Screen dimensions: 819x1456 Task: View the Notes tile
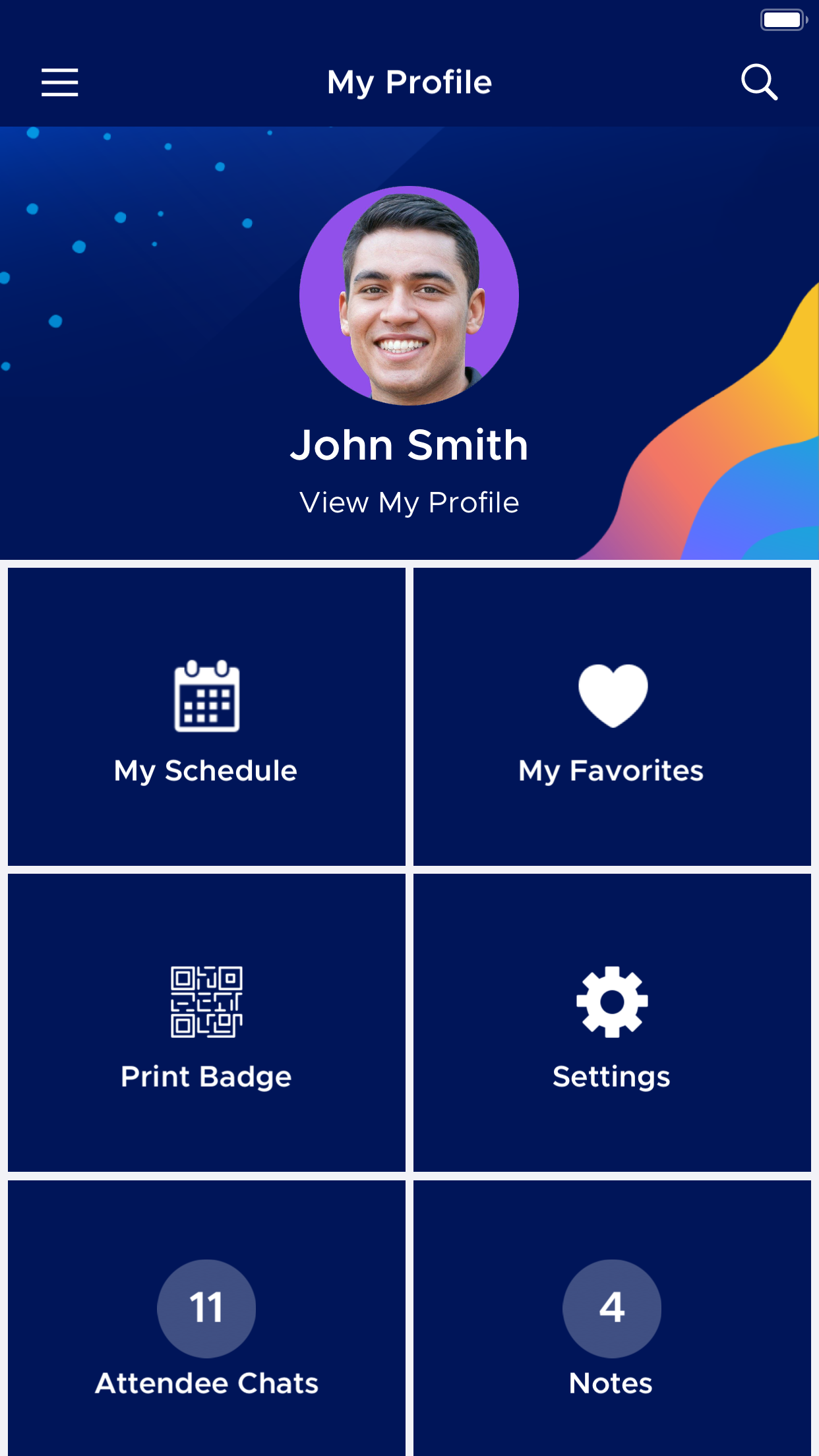(612, 1318)
